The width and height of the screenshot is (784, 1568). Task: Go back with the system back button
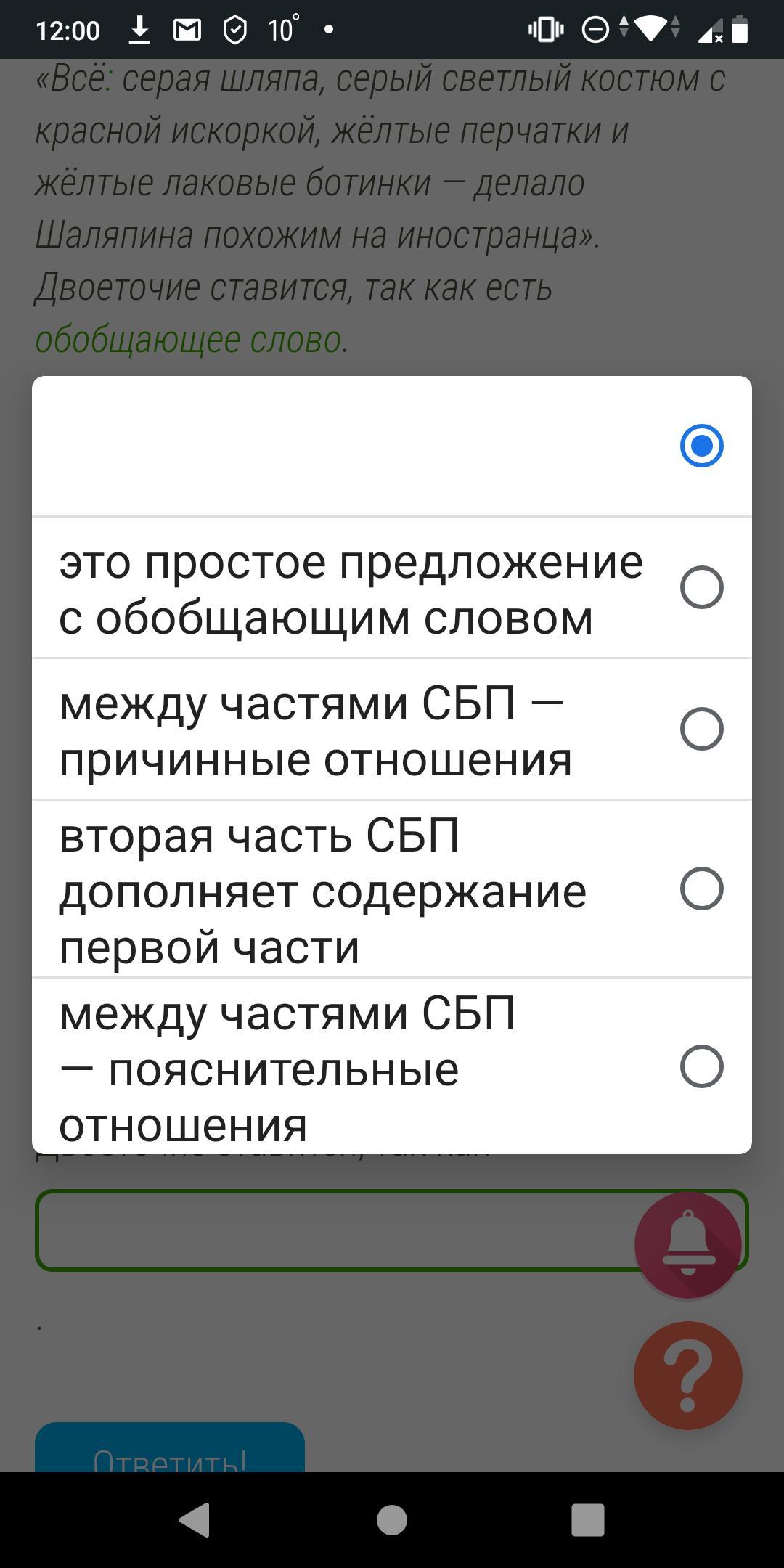195,1519
